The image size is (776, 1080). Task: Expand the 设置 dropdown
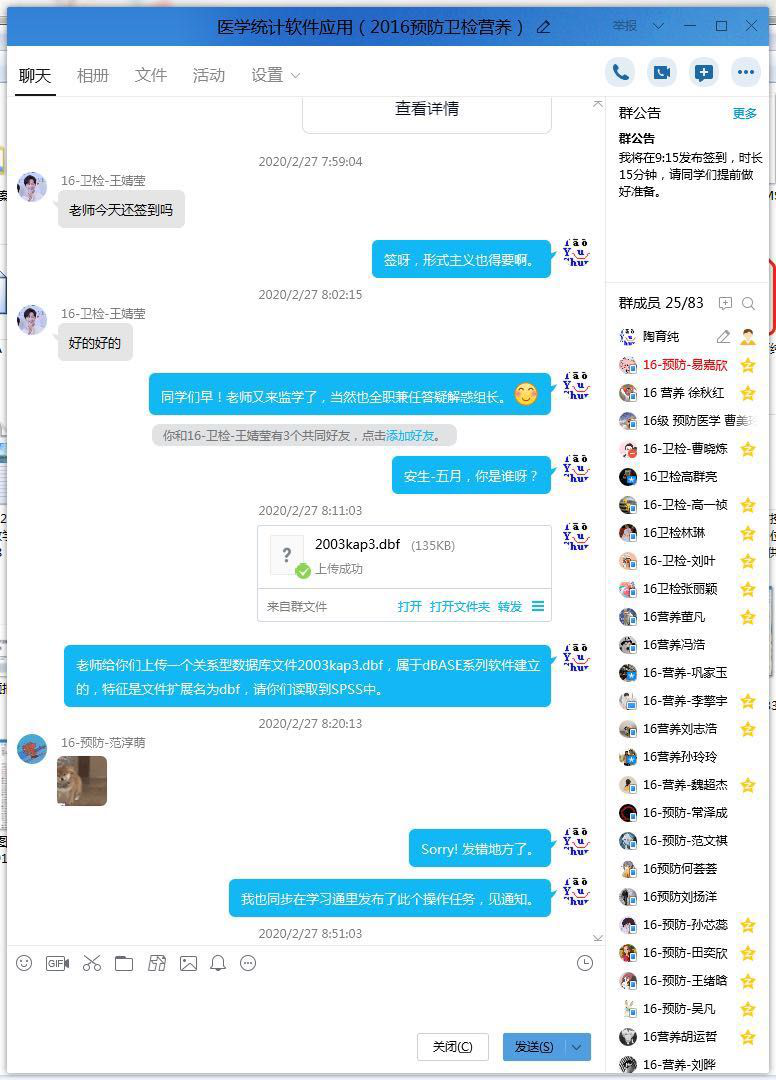(x=275, y=75)
